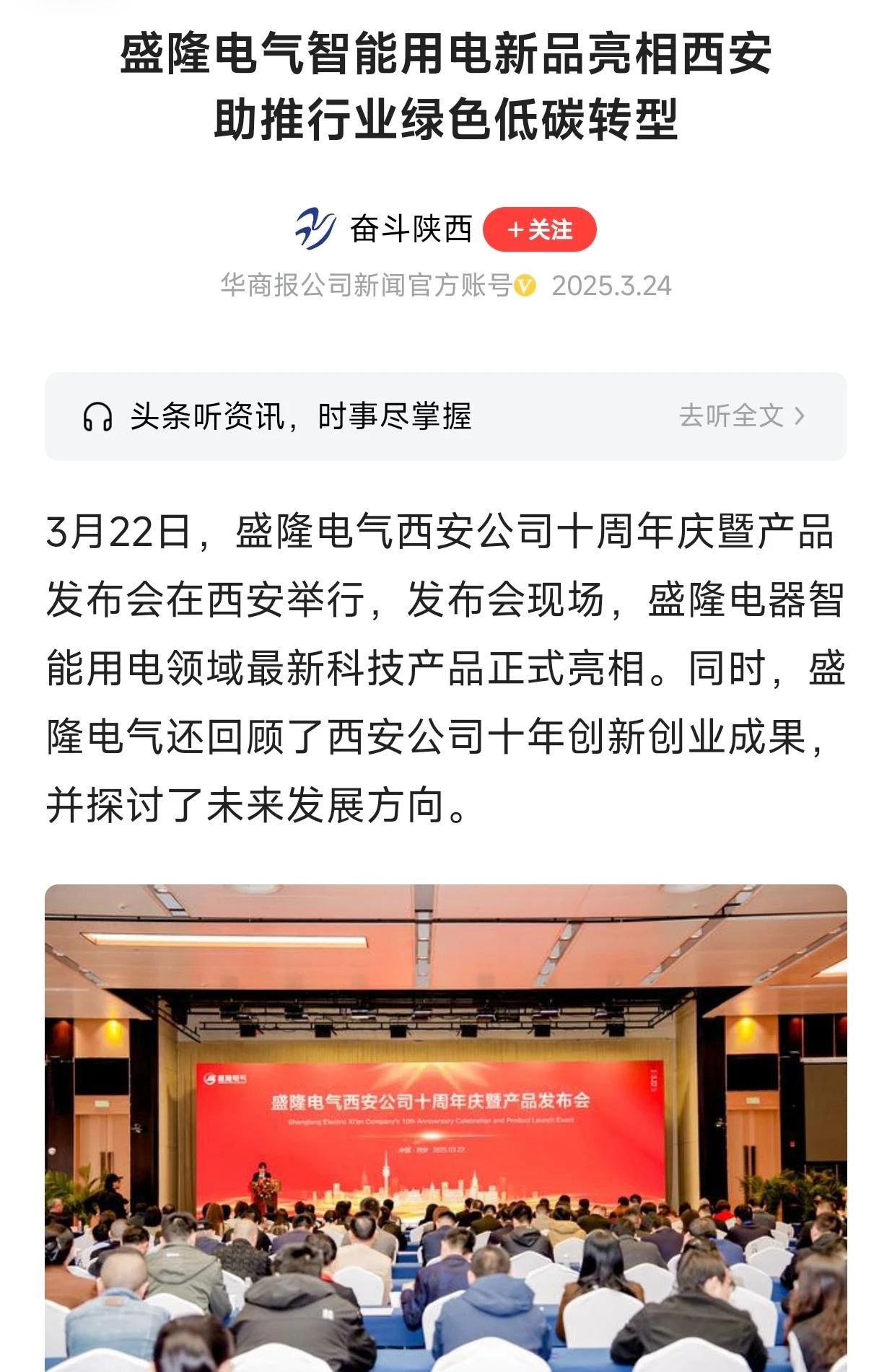892x1372 pixels.
Task: Listen to the full article via 去听全文
Action: coord(740,415)
